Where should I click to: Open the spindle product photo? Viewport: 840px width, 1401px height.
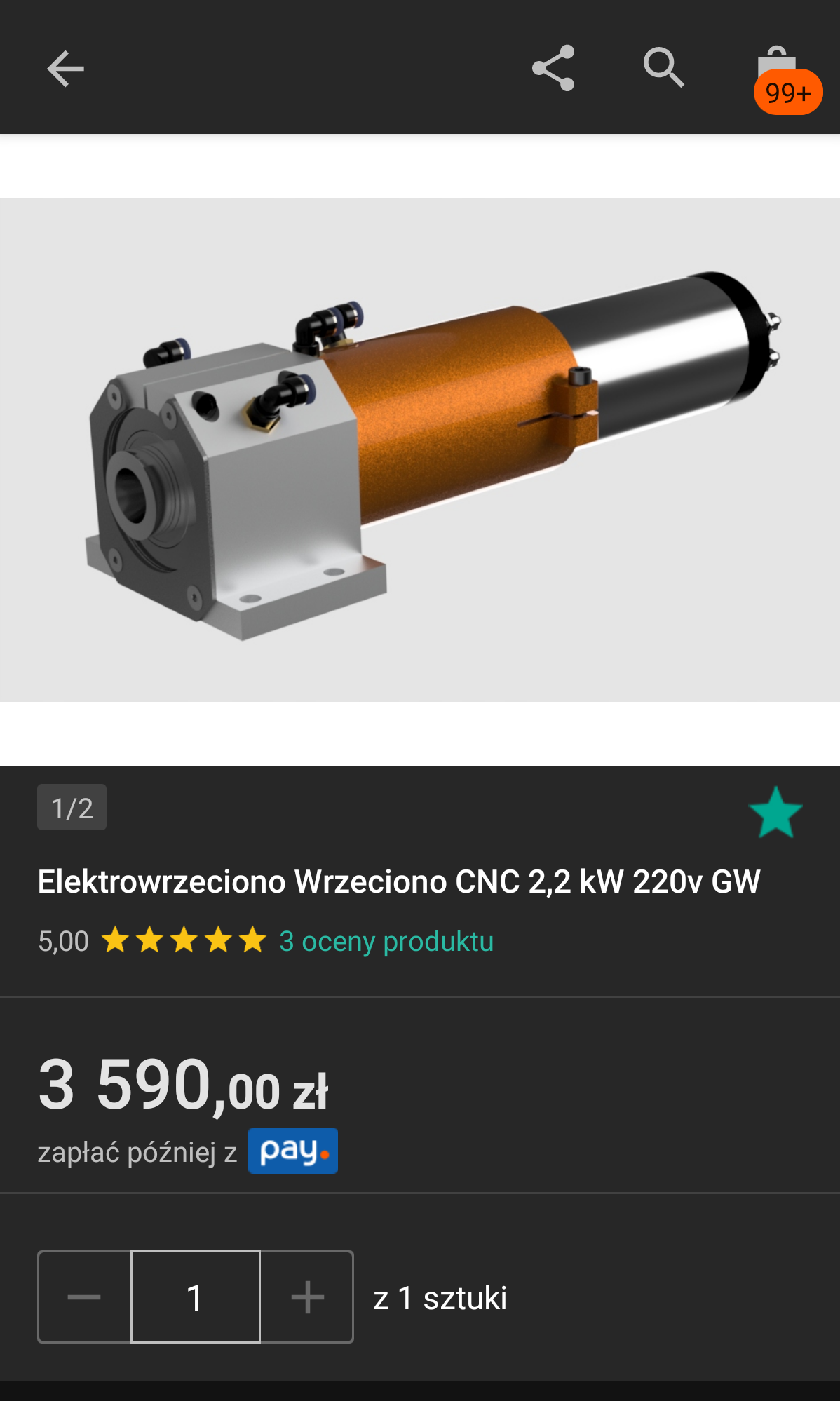pos(420,449)
